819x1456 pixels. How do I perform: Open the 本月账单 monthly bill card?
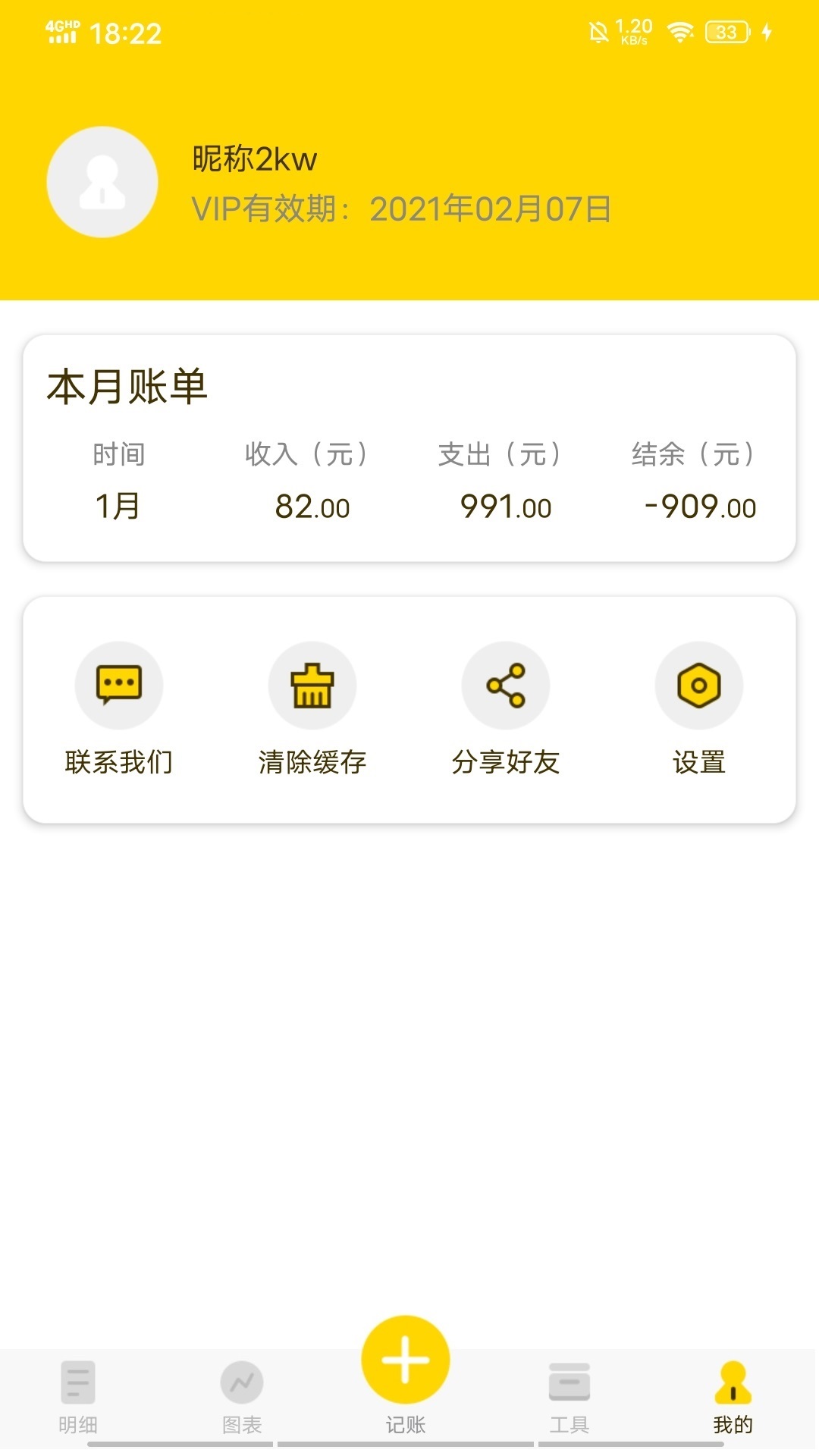tap(409, 447)
